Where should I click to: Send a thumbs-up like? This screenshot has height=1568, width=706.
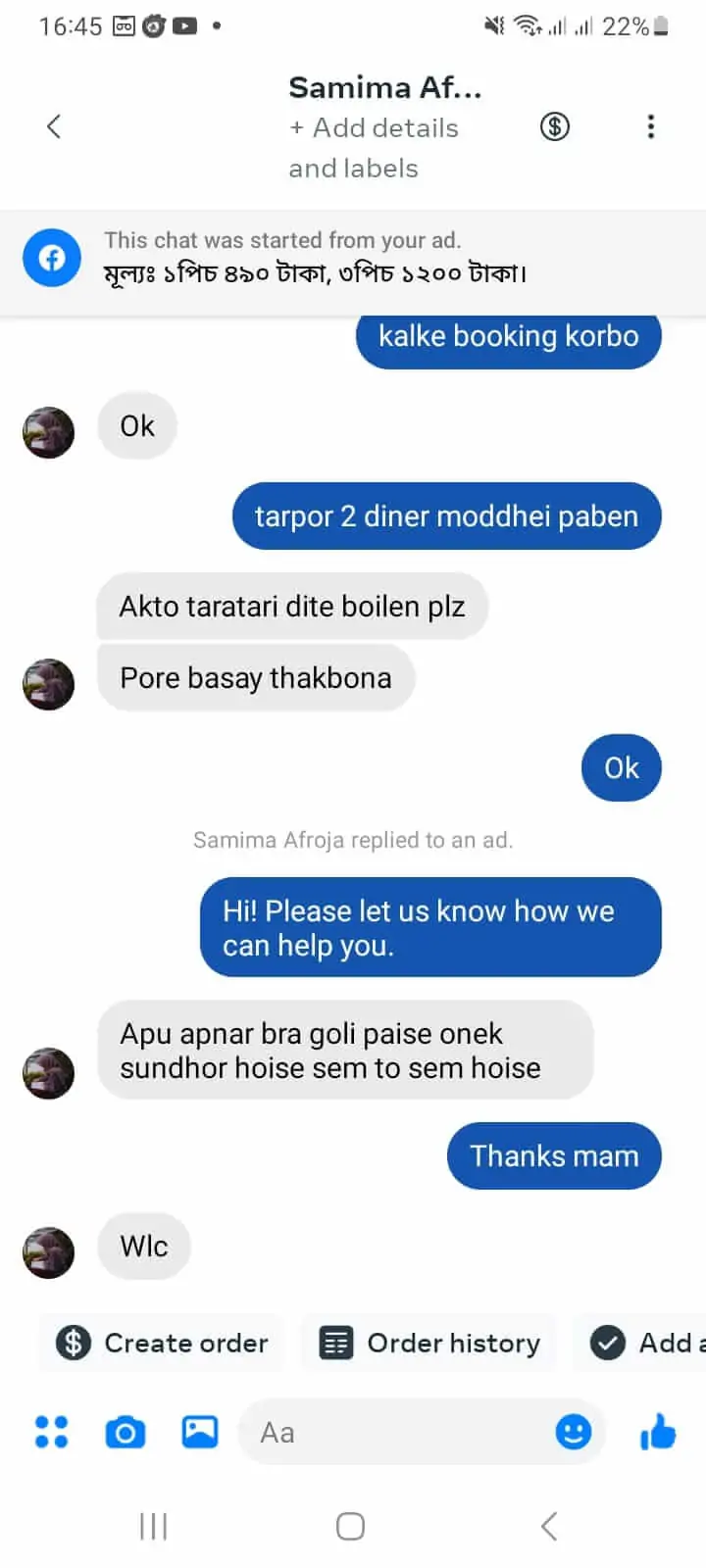coord(658,1432)
